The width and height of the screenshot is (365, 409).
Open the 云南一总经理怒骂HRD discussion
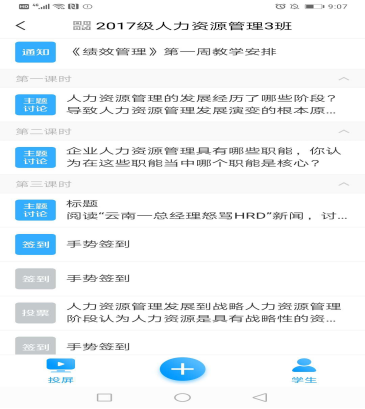coord(182,210)
